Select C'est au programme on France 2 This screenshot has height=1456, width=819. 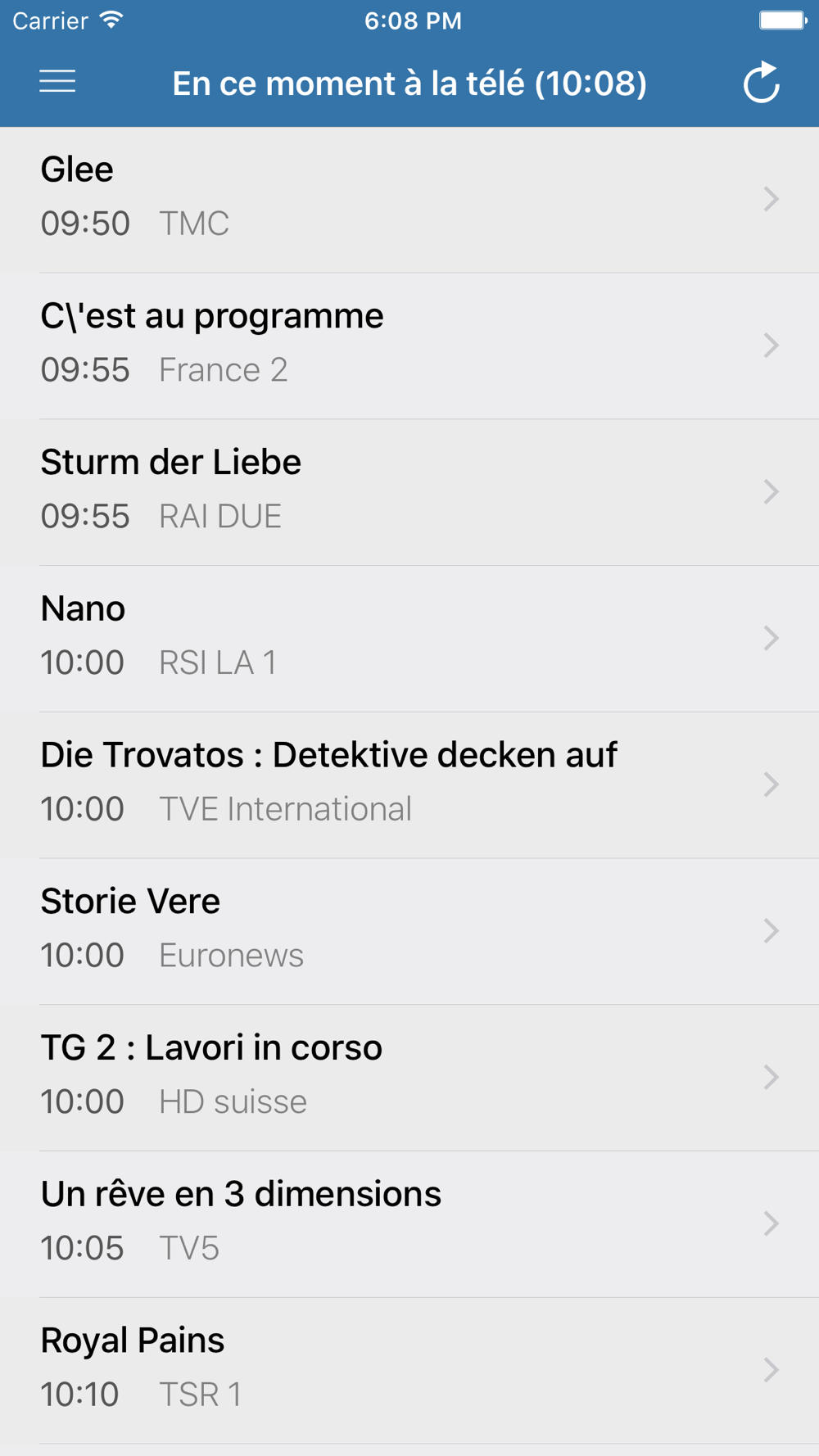pos(409,346)
